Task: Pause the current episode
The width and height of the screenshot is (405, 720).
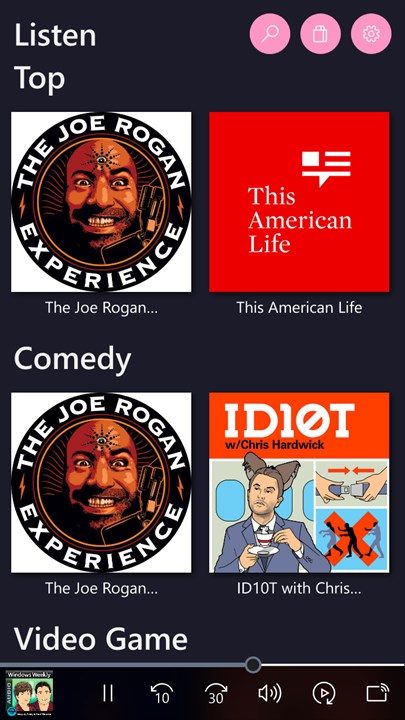Action: pyautogui.click(x=108, y=693)
